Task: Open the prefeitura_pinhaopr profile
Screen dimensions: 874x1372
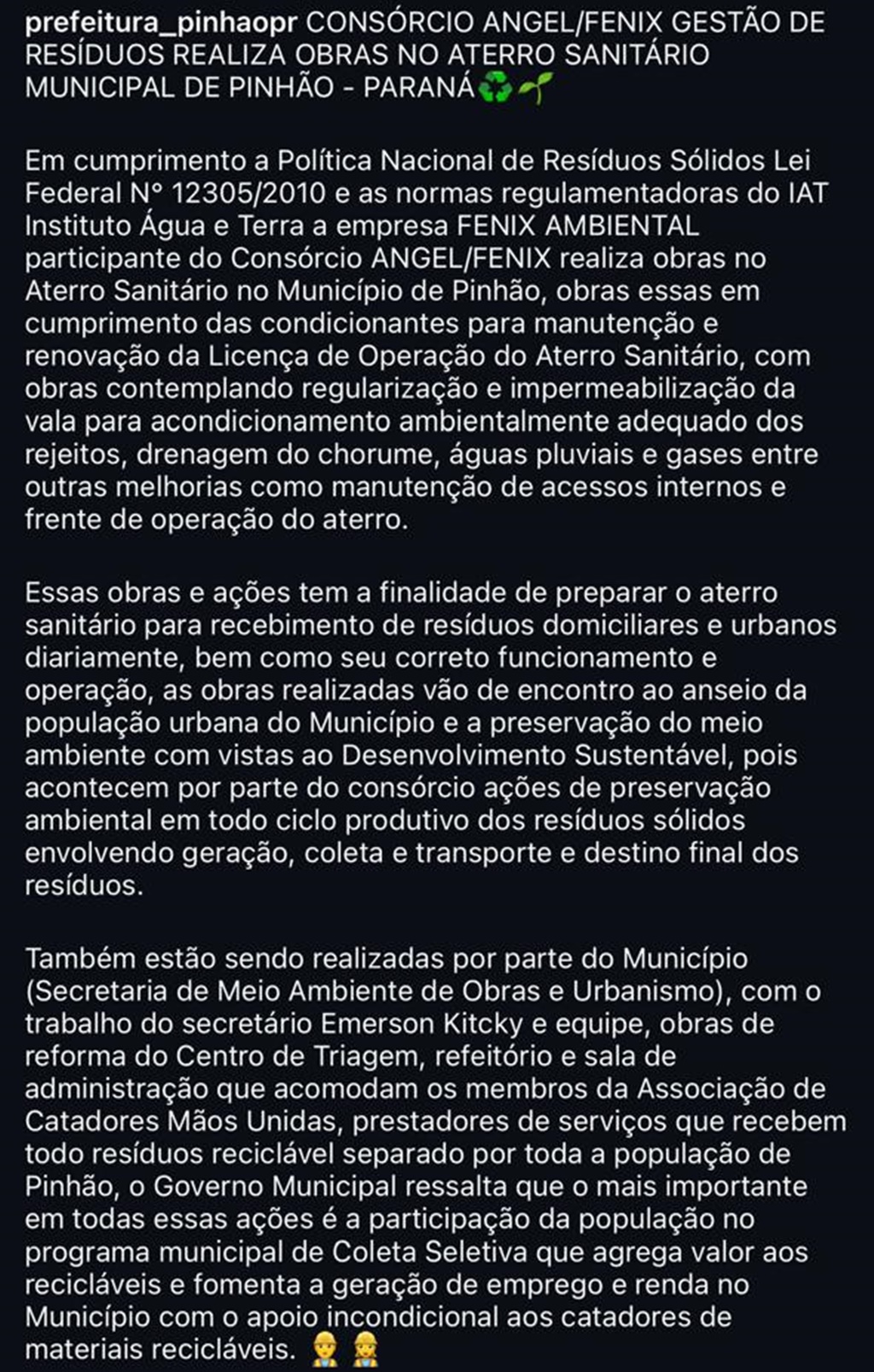Action: [x=160, y=22]
